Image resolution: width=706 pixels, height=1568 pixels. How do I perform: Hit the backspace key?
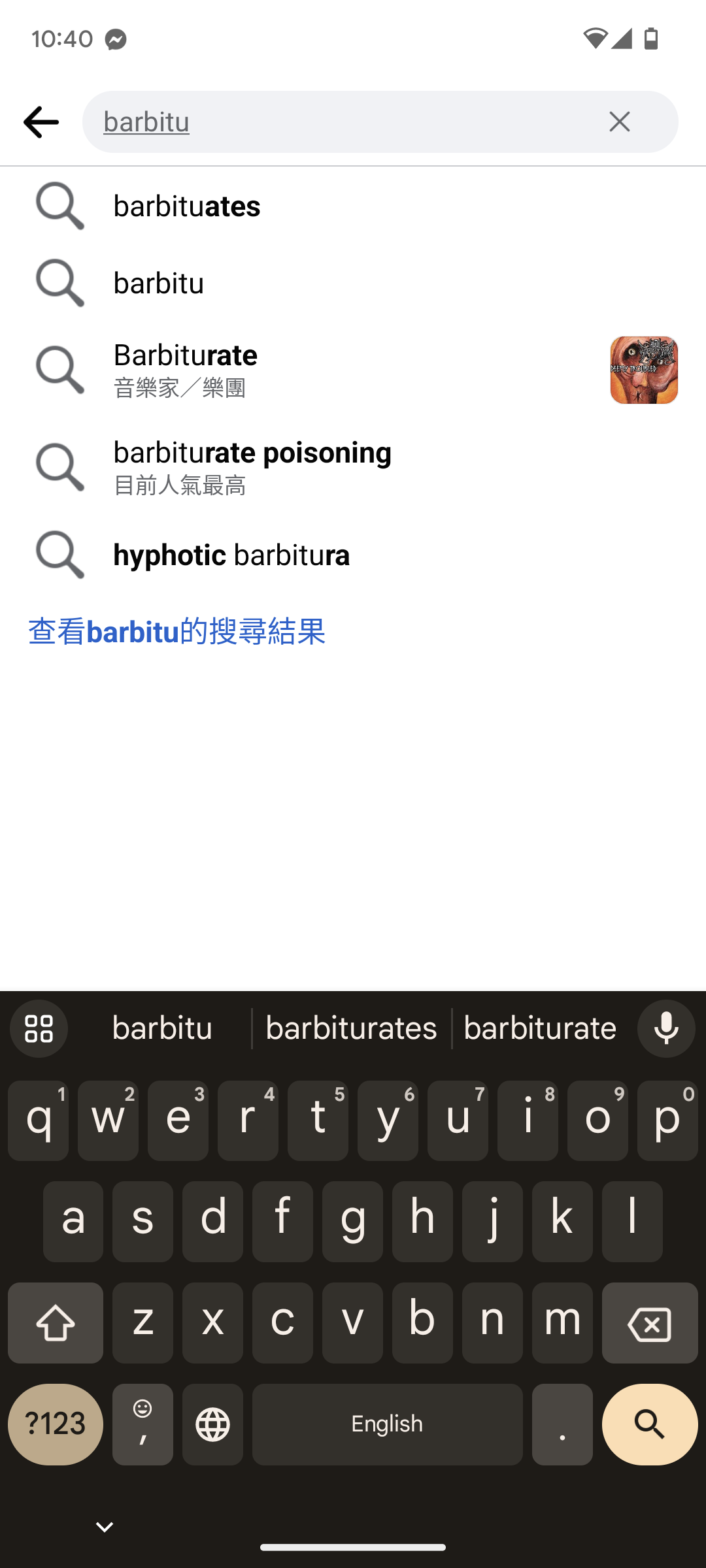(650, 1323)
